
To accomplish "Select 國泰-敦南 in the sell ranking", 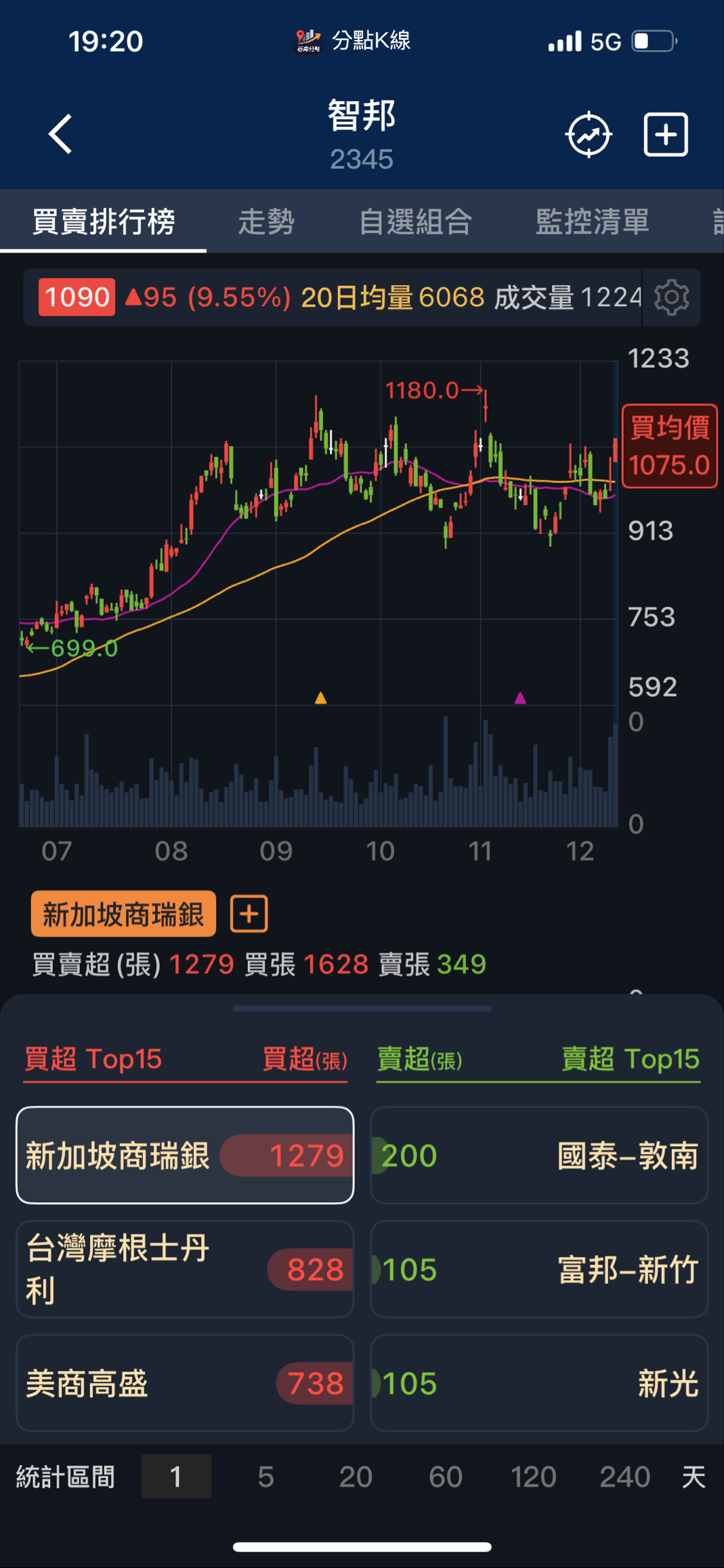I will [539, 1156].
